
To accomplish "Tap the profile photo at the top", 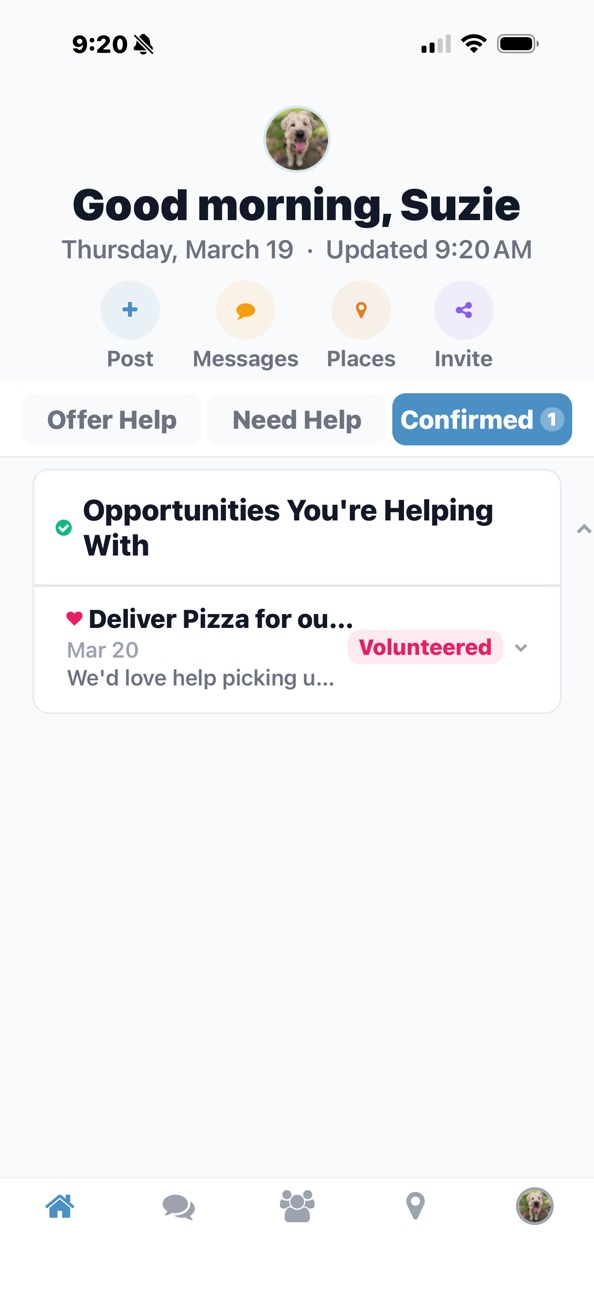I will pyautogui.click(x=297, y=140).
